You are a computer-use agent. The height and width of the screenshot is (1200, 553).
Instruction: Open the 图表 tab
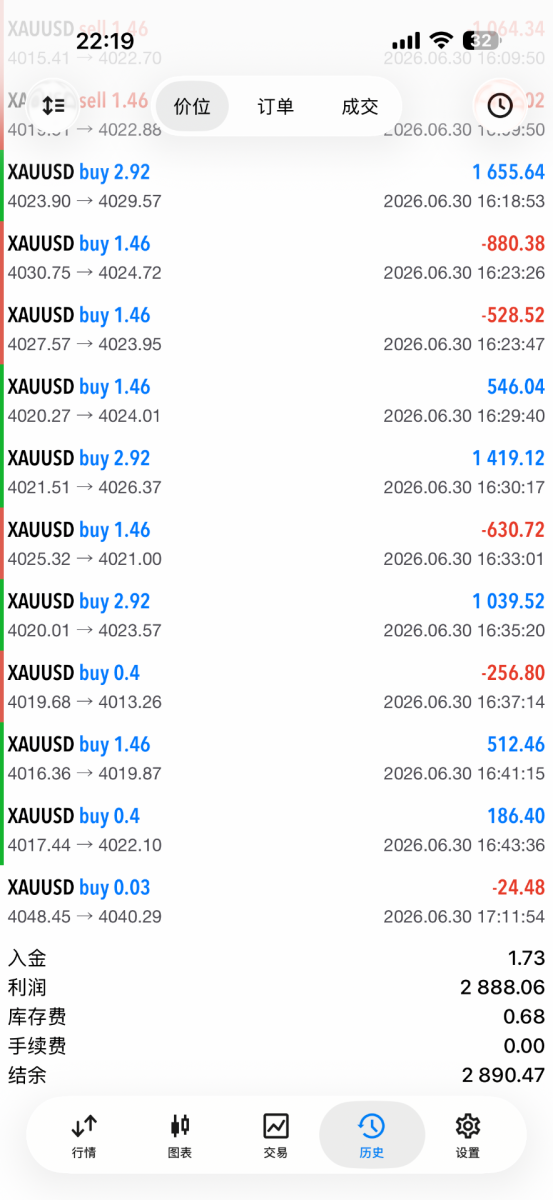tap(180, 1136)
